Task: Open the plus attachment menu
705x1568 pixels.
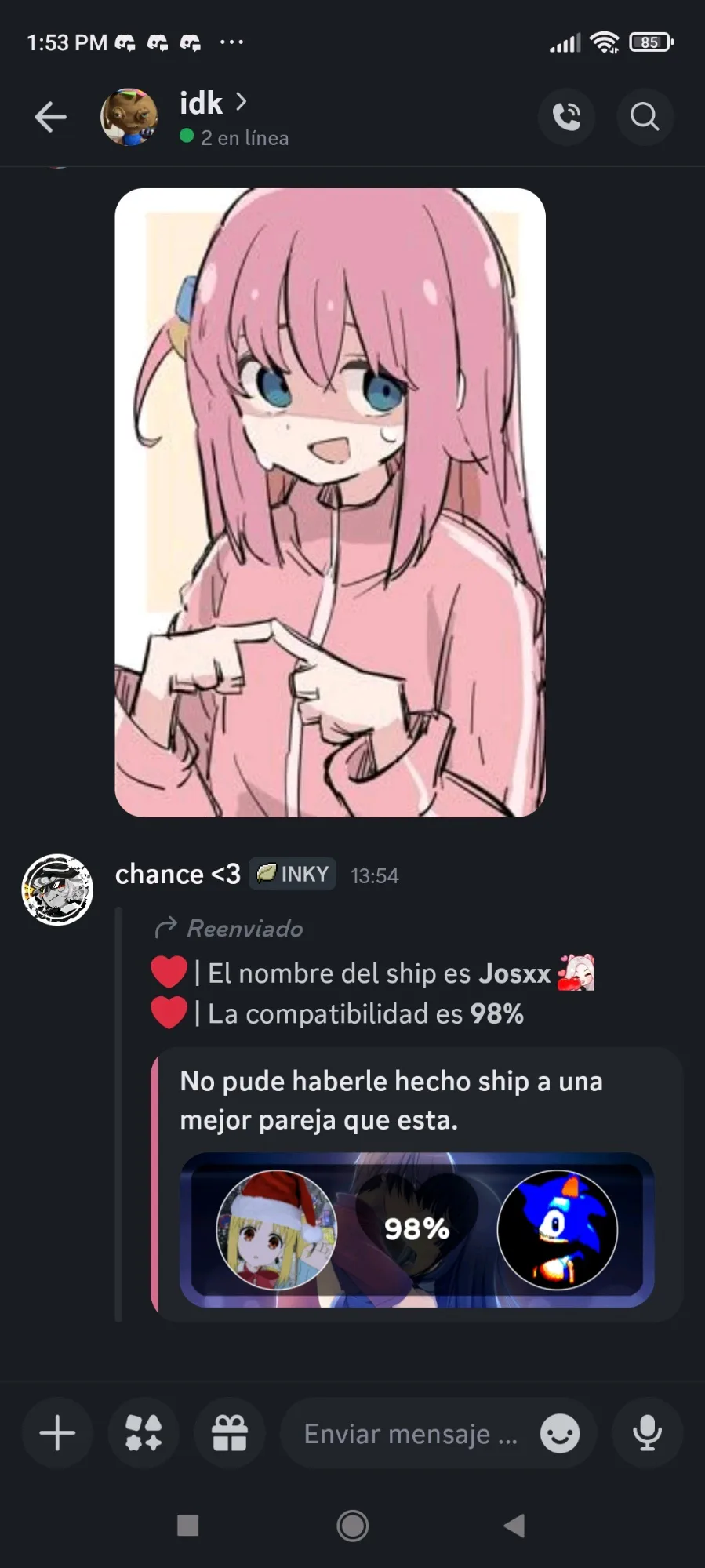Action: pos(57,1434)
